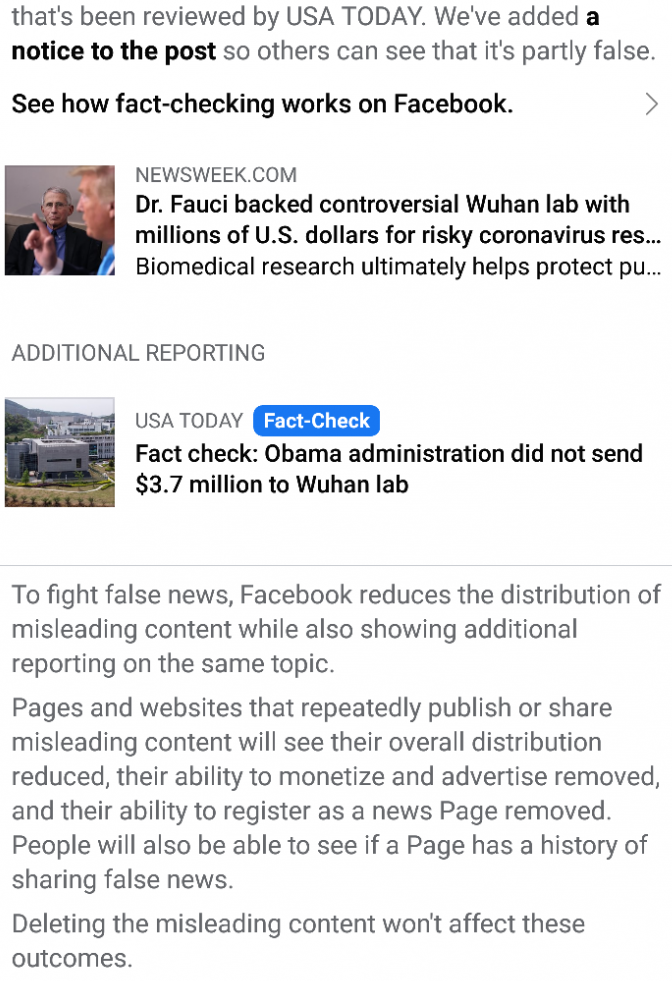The image size is (672, 981).
Task: Tap the bold 'a notice to the post' link
Action: click(113, 51)
